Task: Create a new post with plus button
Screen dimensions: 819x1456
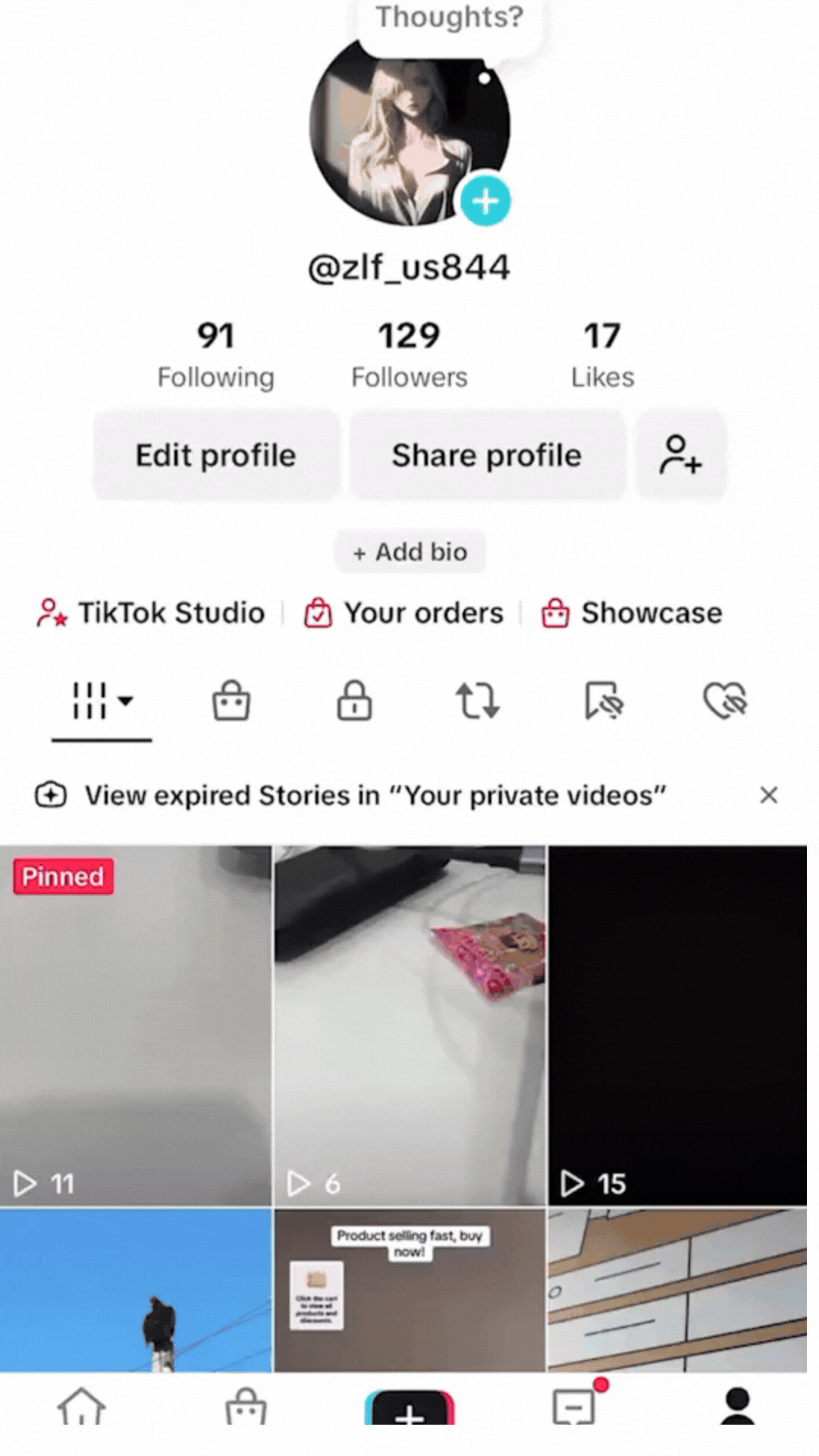Action: (x=409, y=1409)
